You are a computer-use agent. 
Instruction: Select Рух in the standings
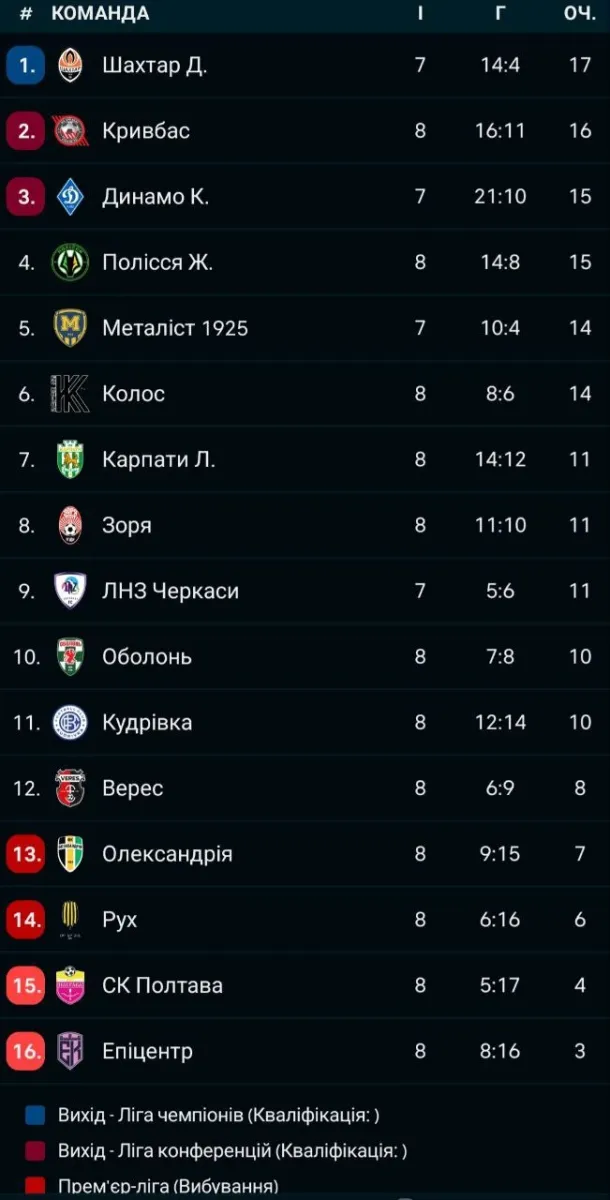pos(120,920)
